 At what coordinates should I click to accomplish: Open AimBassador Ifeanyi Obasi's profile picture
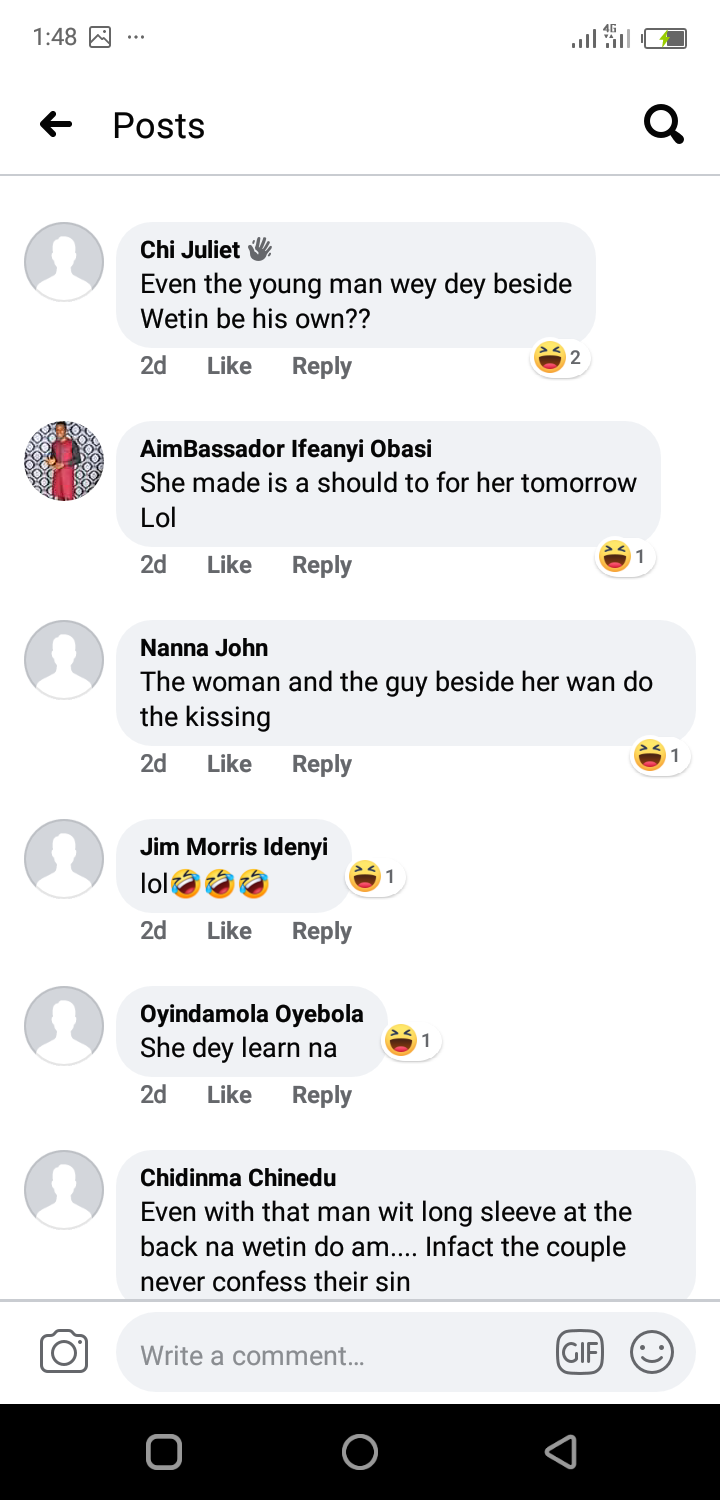click(64, 461)
